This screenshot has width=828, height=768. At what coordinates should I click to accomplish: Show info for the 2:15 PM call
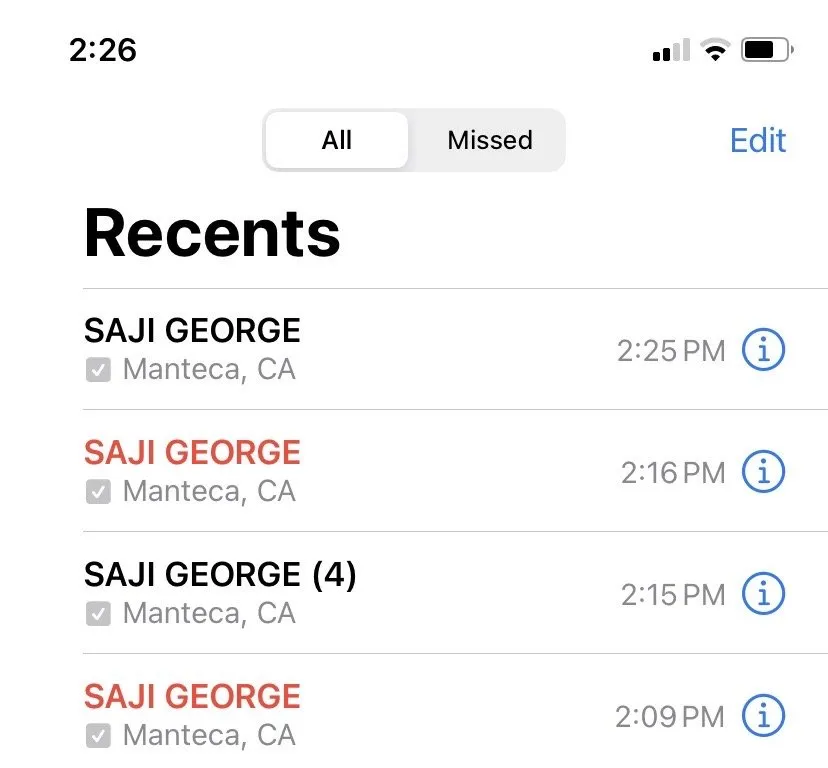pos(763,594)
